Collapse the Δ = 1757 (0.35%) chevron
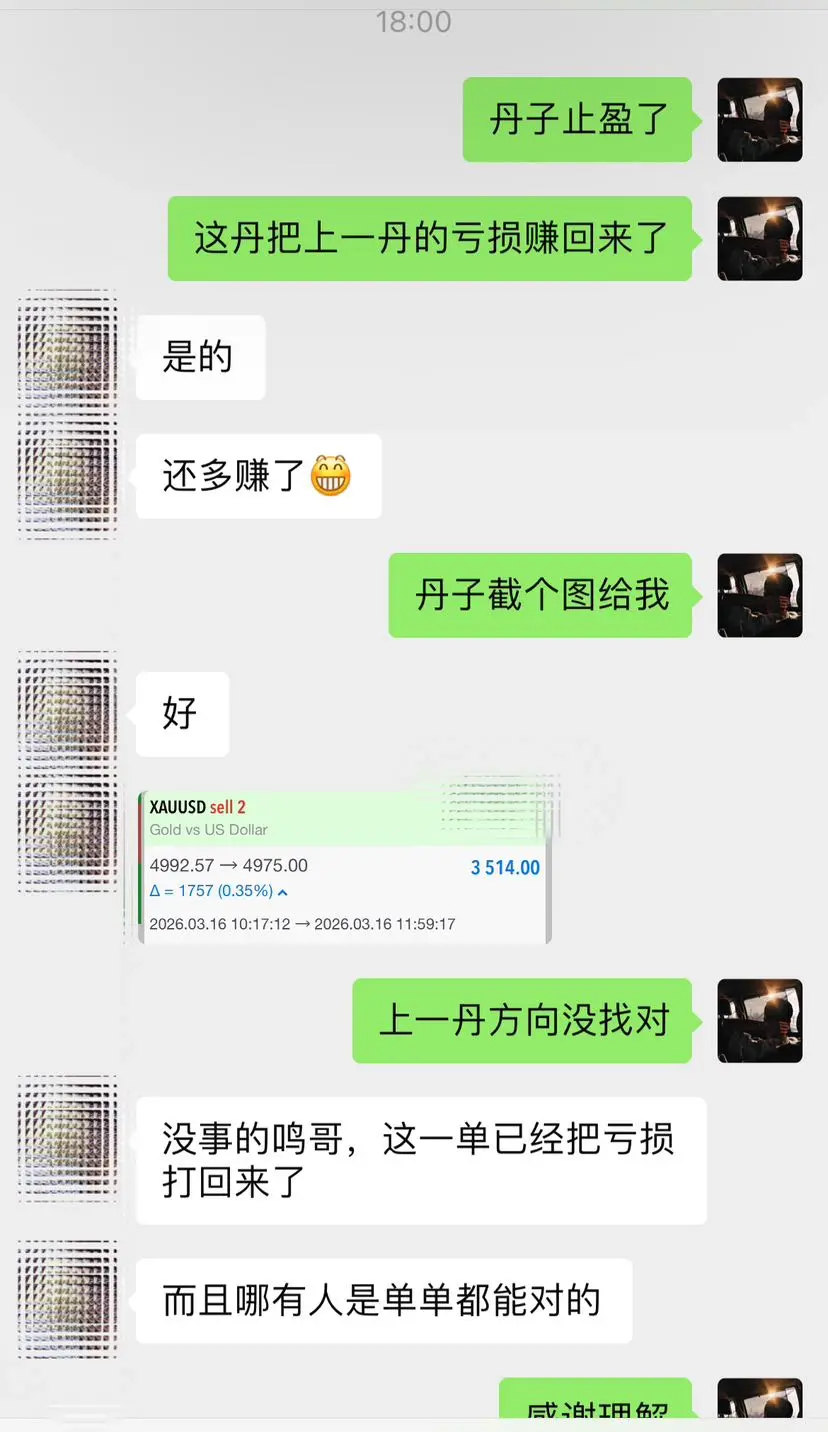Image resolution: width=828 pixels, height=1432 pixels. [x=283, y=890]
